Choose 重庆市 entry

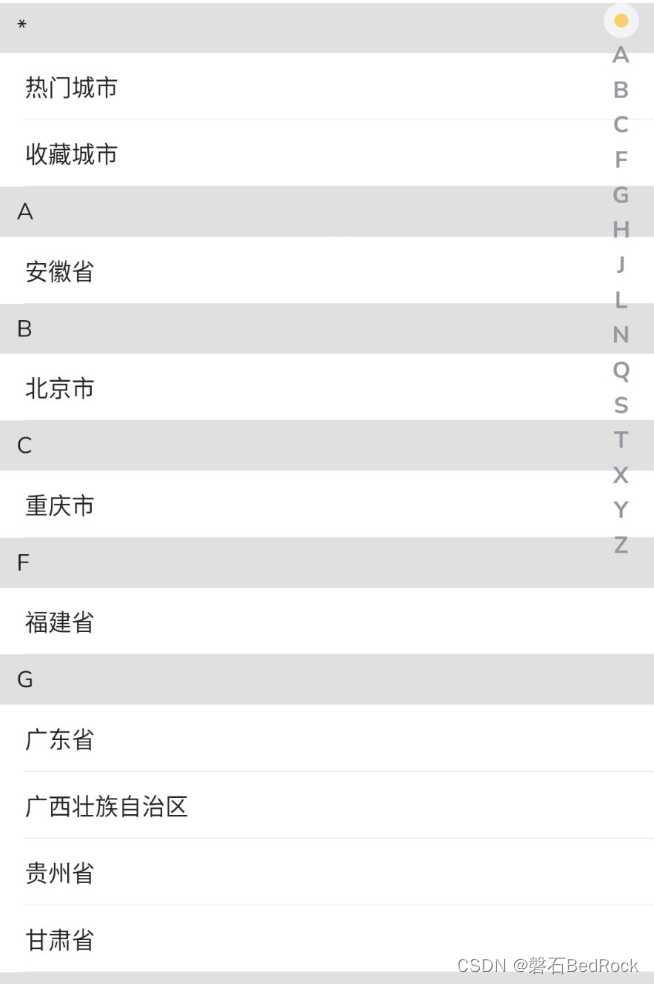click(x=327, y=504)
